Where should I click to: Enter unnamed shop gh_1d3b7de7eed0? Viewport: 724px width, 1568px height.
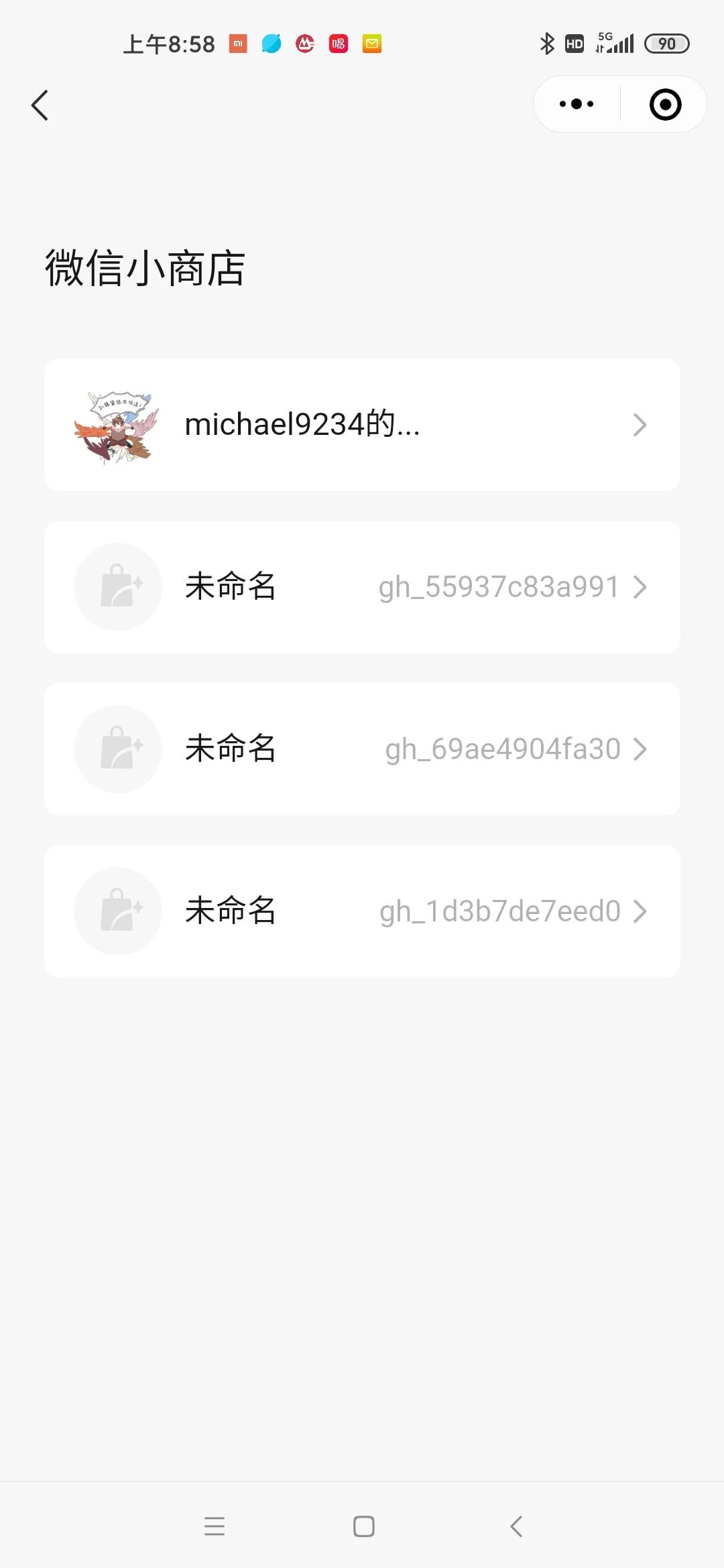(x=362, y=911)
